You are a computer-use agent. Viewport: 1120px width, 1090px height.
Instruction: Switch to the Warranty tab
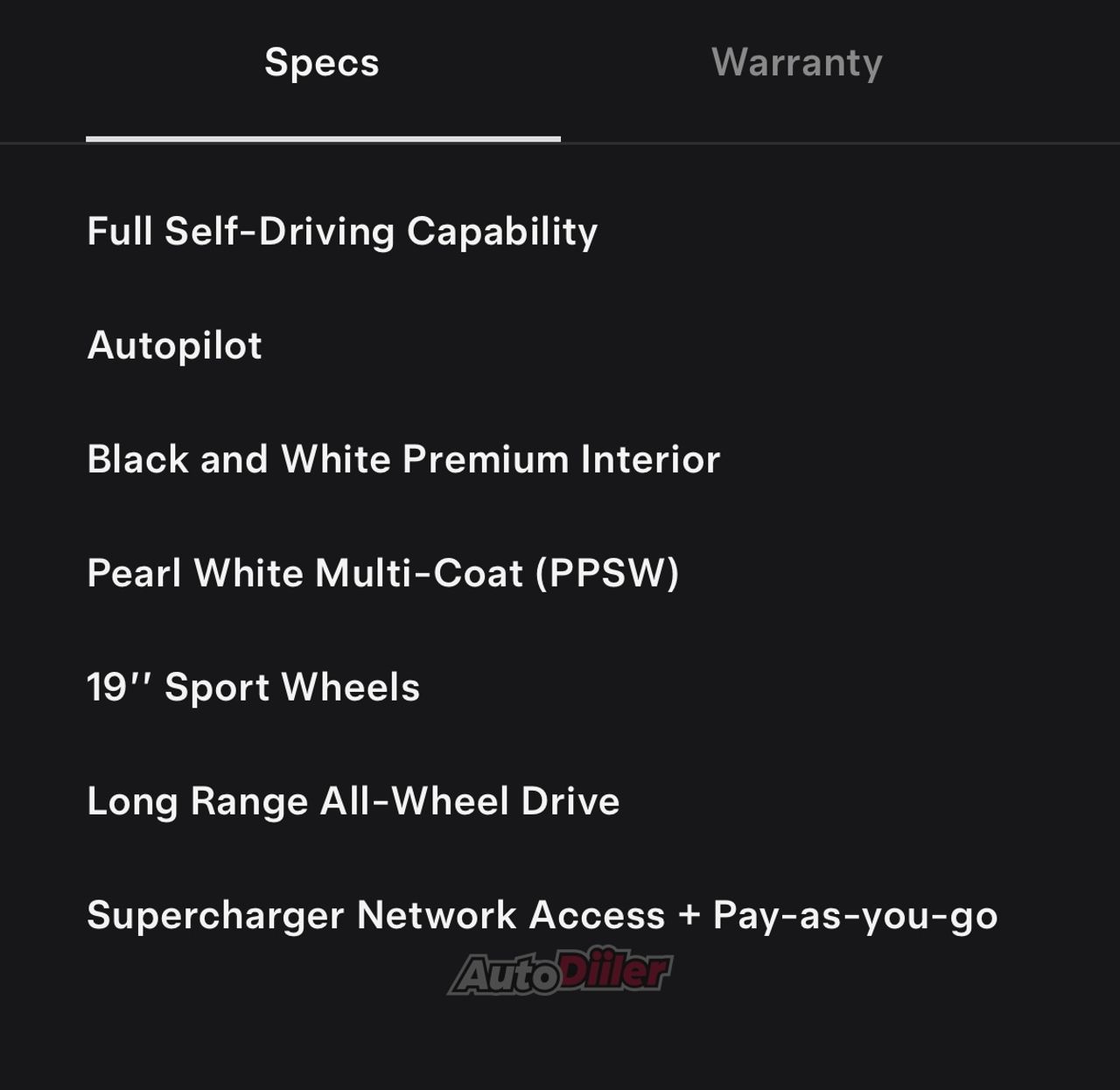796,63
